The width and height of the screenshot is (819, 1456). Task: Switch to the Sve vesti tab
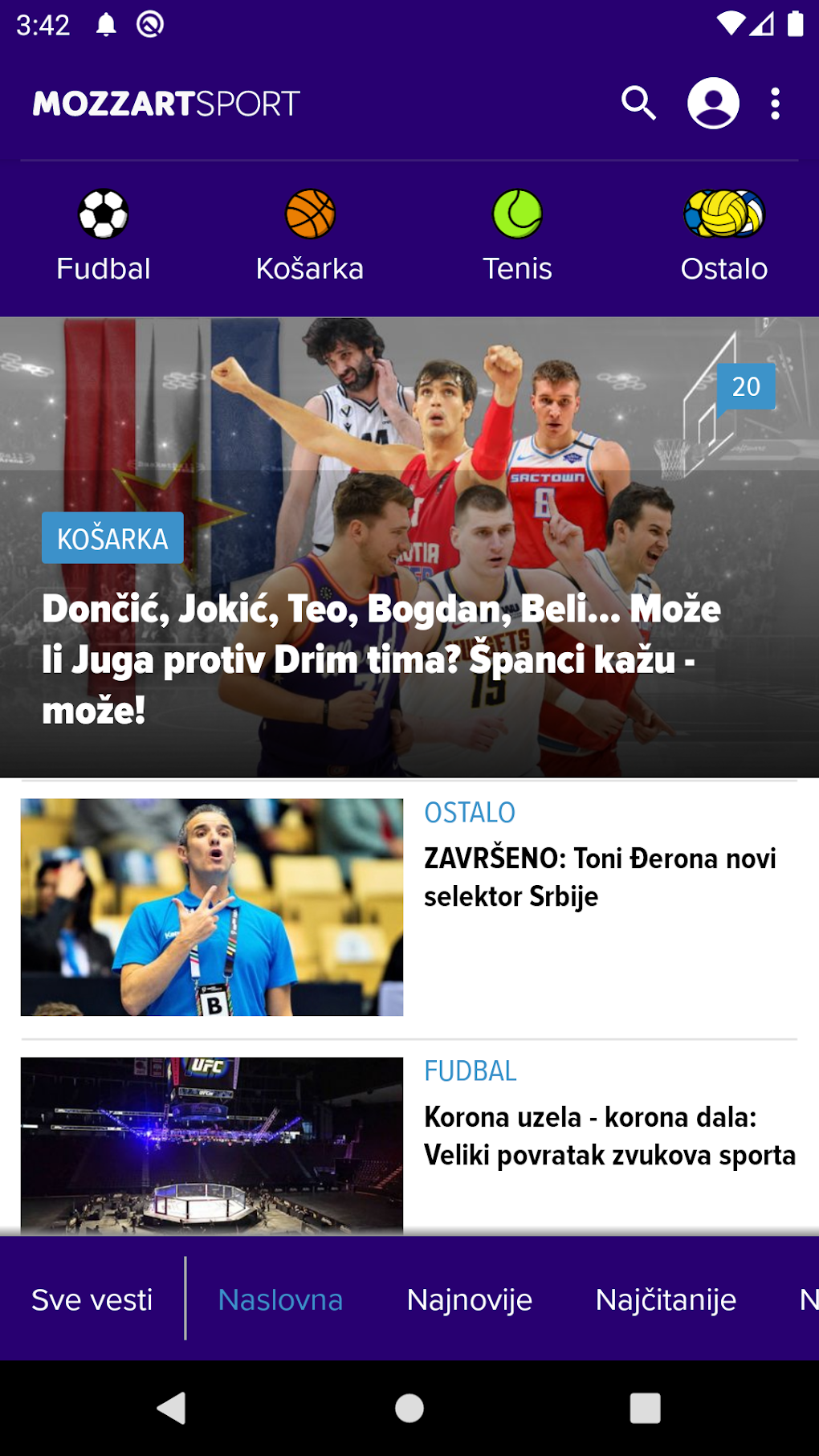tap(92, 1299)
